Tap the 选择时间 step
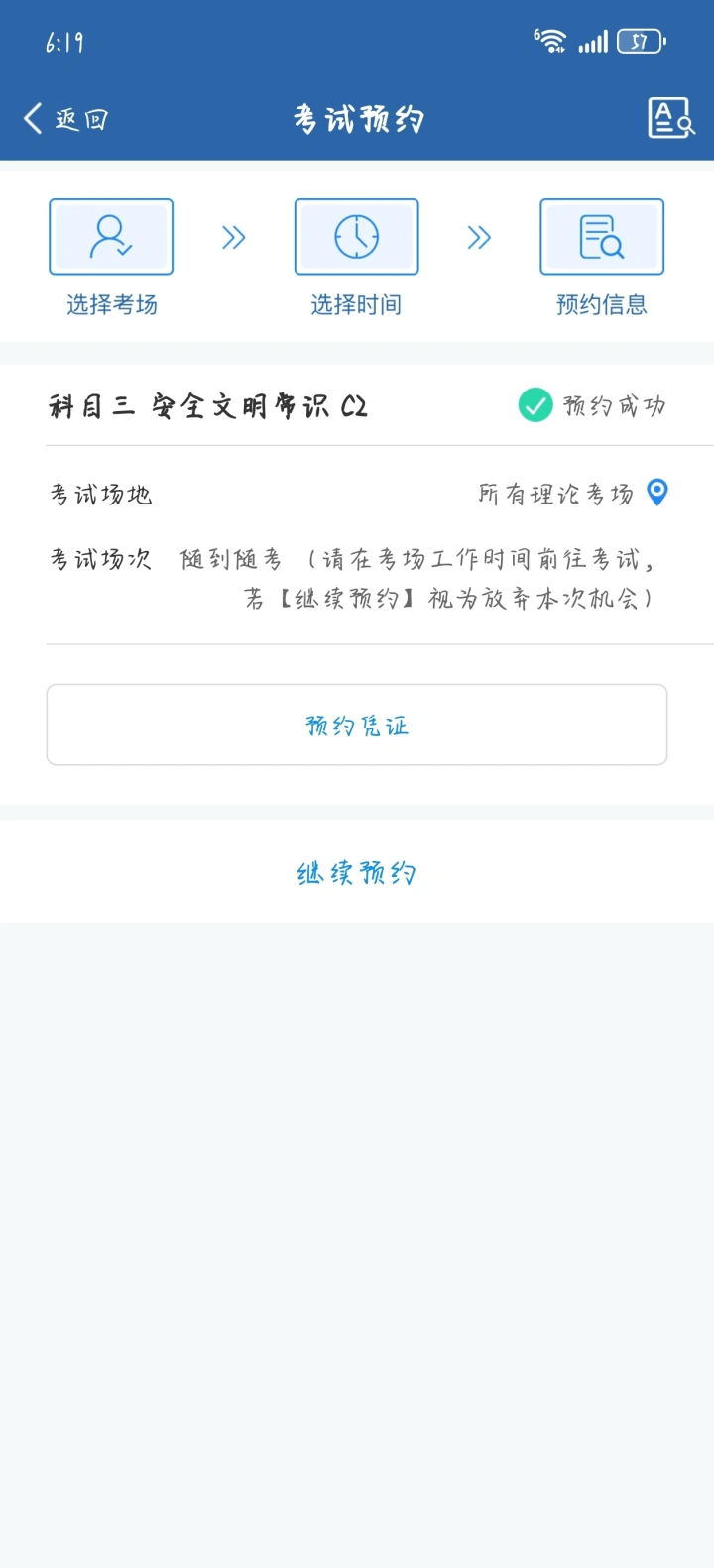The image size is (714, 1568). (356, 258)
